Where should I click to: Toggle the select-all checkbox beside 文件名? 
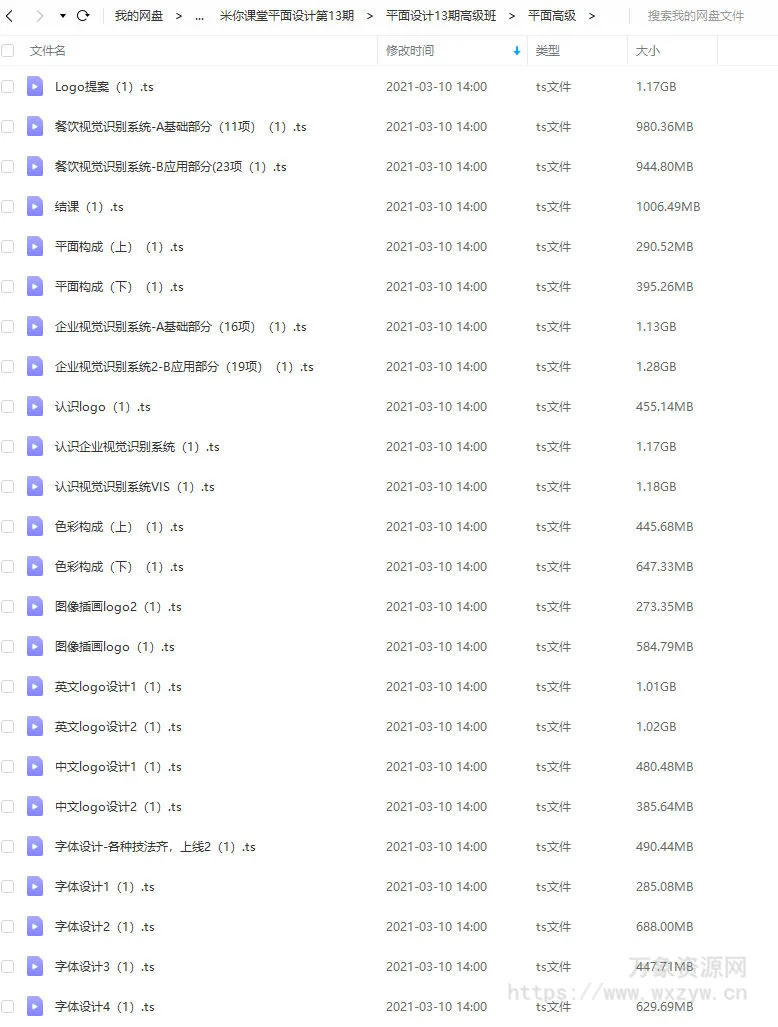[8, 50]
